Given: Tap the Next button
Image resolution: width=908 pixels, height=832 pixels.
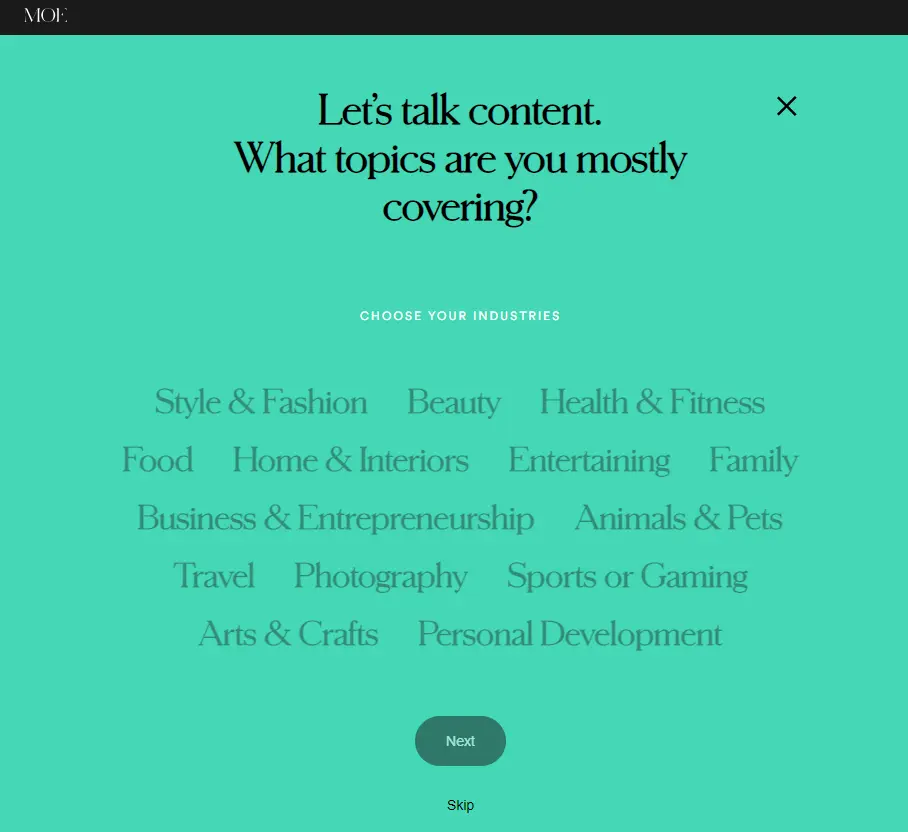Looking at the screenshot, I should [x=460, y=741].
